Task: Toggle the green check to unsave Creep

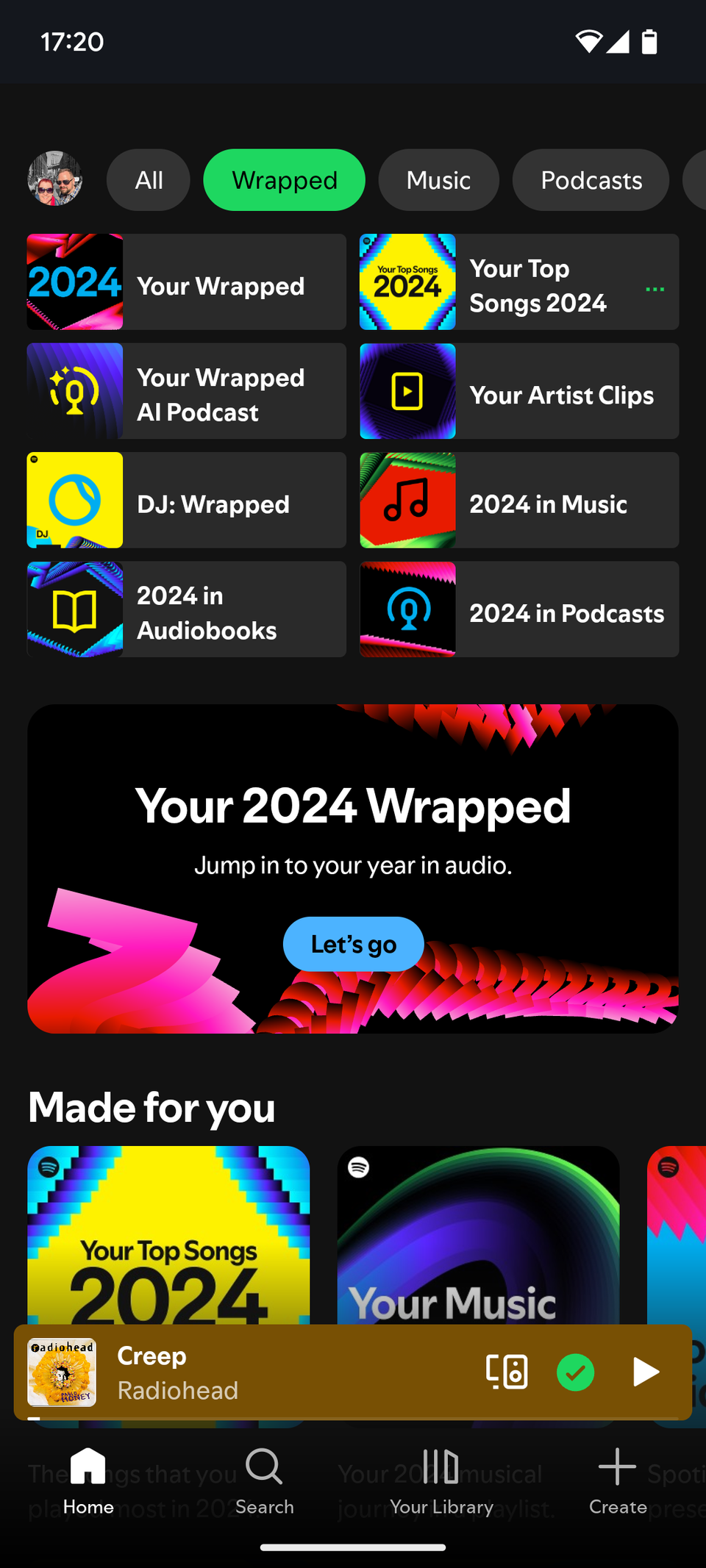Action: 577,1372
